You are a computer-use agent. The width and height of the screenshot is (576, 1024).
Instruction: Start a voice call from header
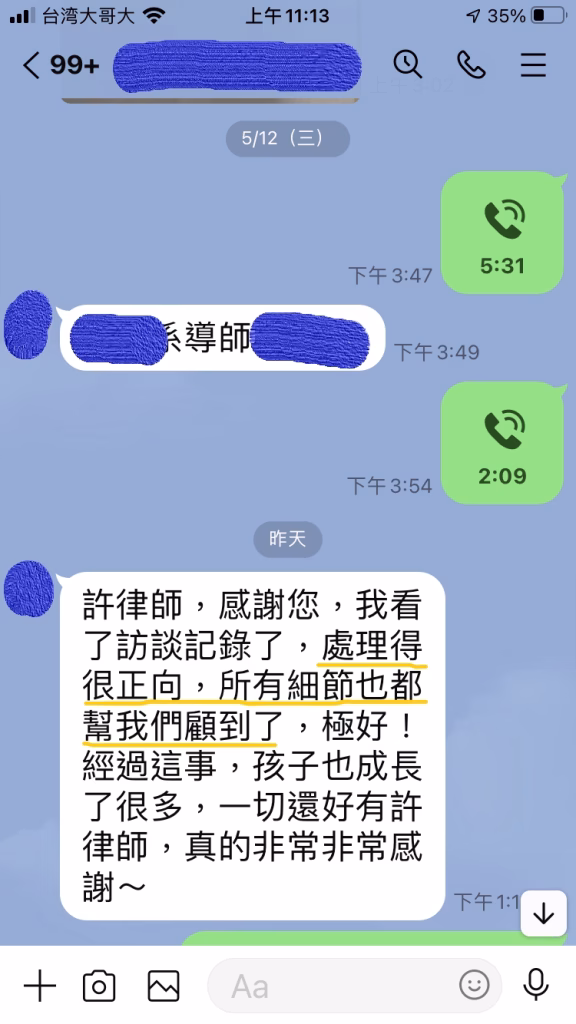click(471, 64)
